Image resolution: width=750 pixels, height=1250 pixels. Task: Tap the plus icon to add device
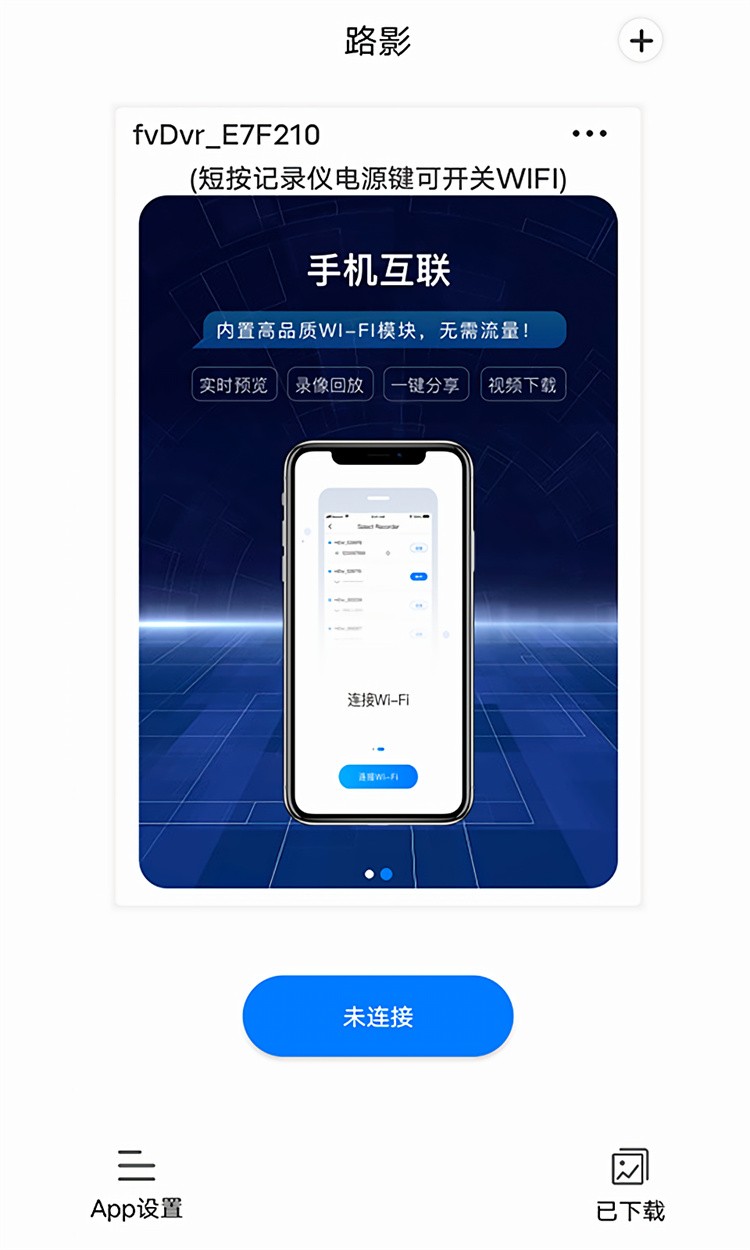click(640, 41)
